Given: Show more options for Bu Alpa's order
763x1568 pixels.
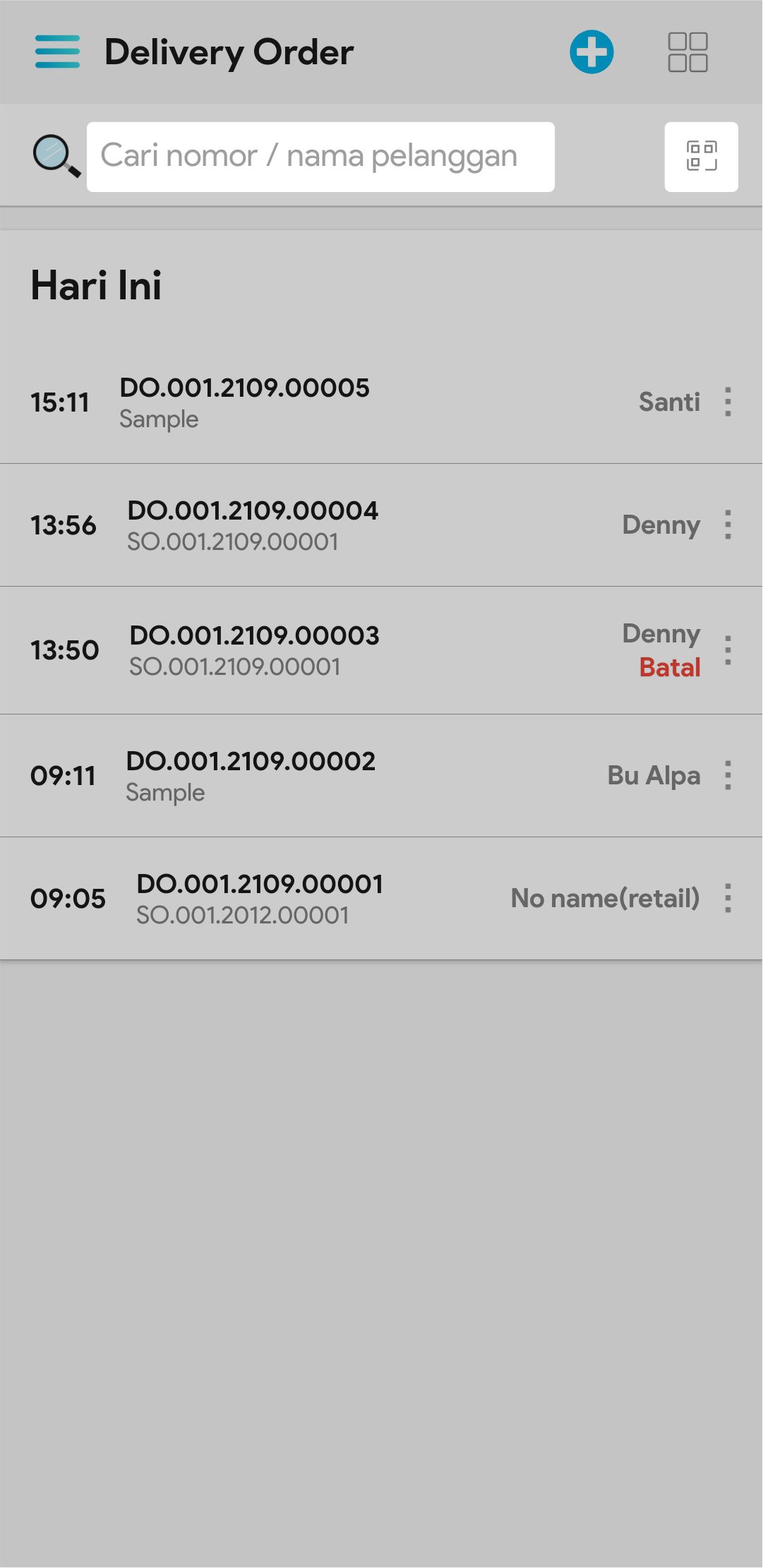Looking at the screenshot, I should click(x=728, y=776).
